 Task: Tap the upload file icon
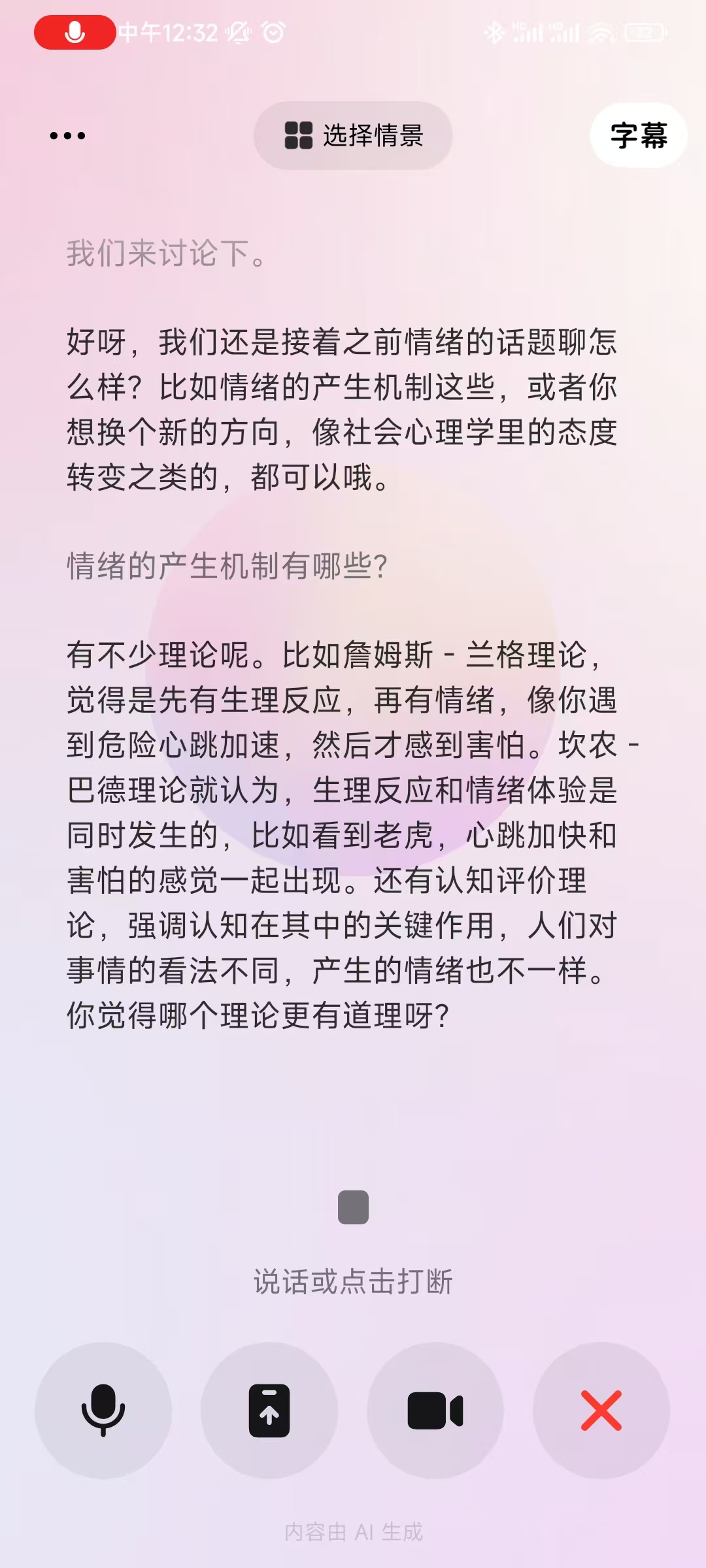click(269, 1411)
